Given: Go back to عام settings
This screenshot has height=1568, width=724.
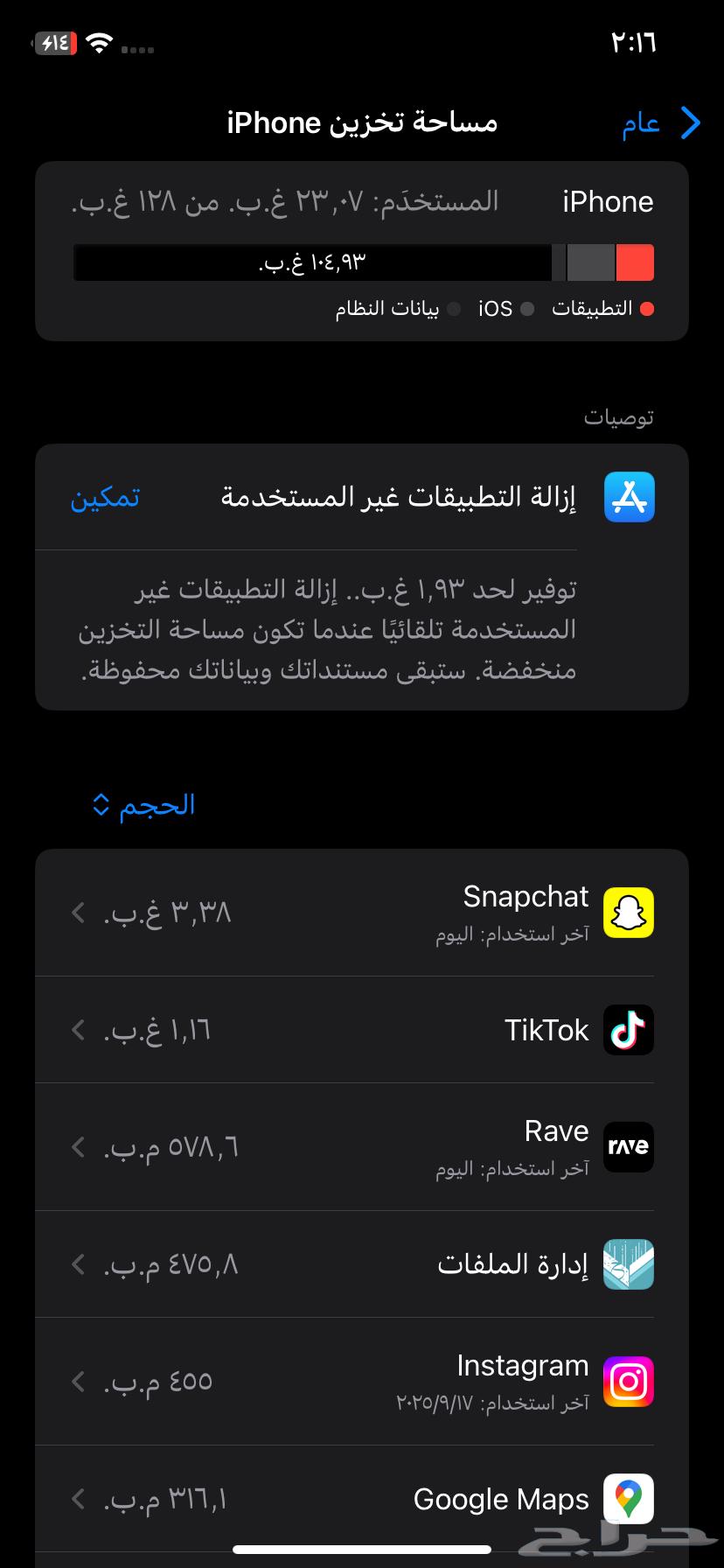Looking at the screenshot, I should (662, 122).
